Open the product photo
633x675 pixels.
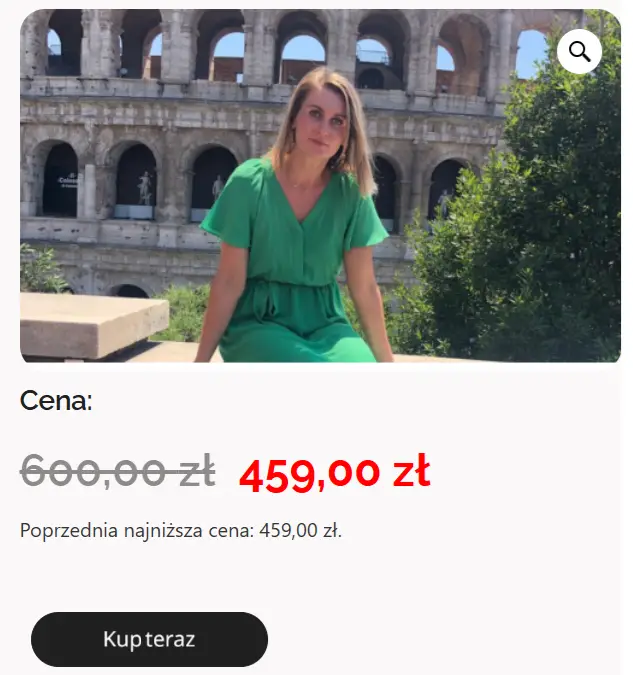(300, 200)
